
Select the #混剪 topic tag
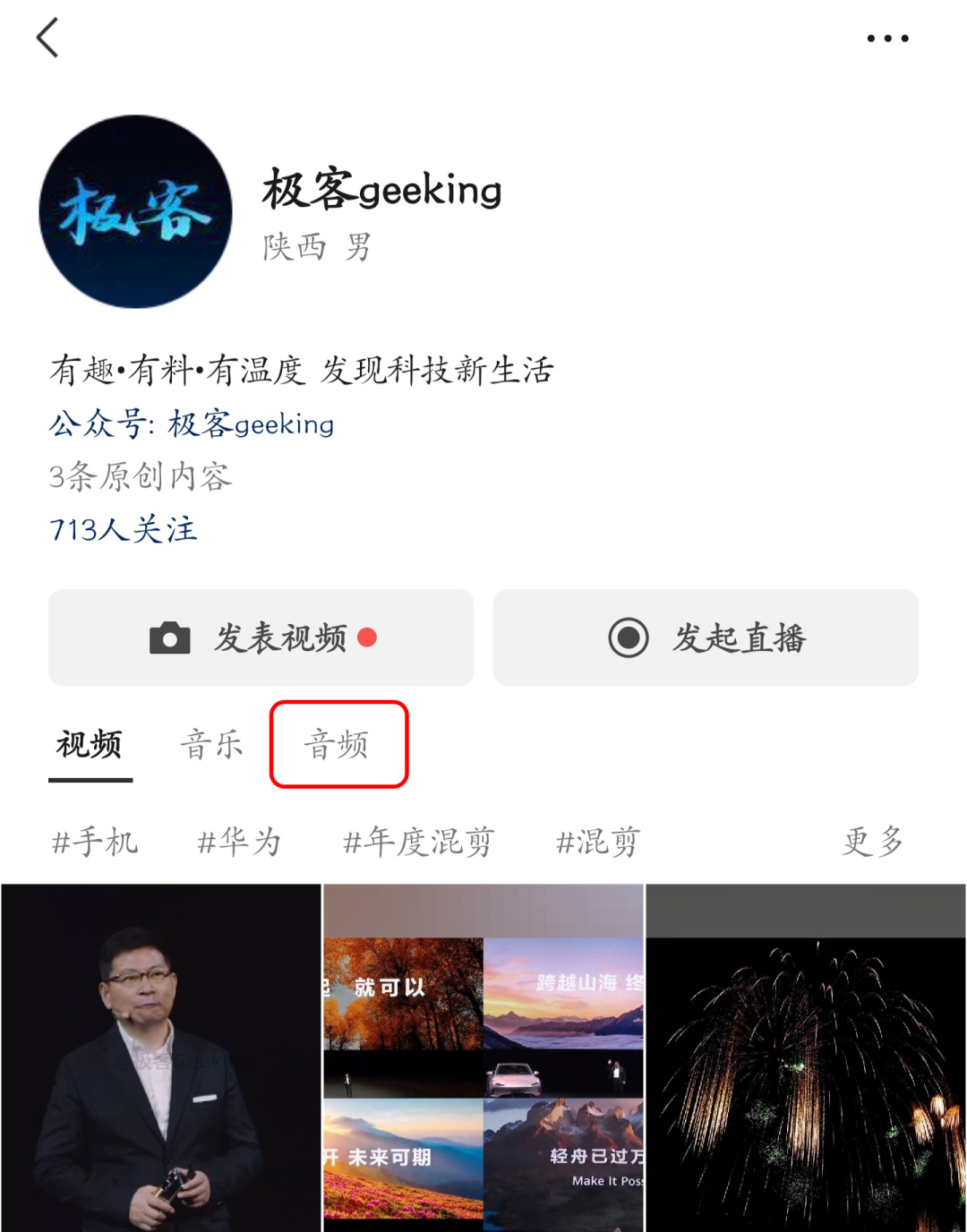tap(597, 842)
